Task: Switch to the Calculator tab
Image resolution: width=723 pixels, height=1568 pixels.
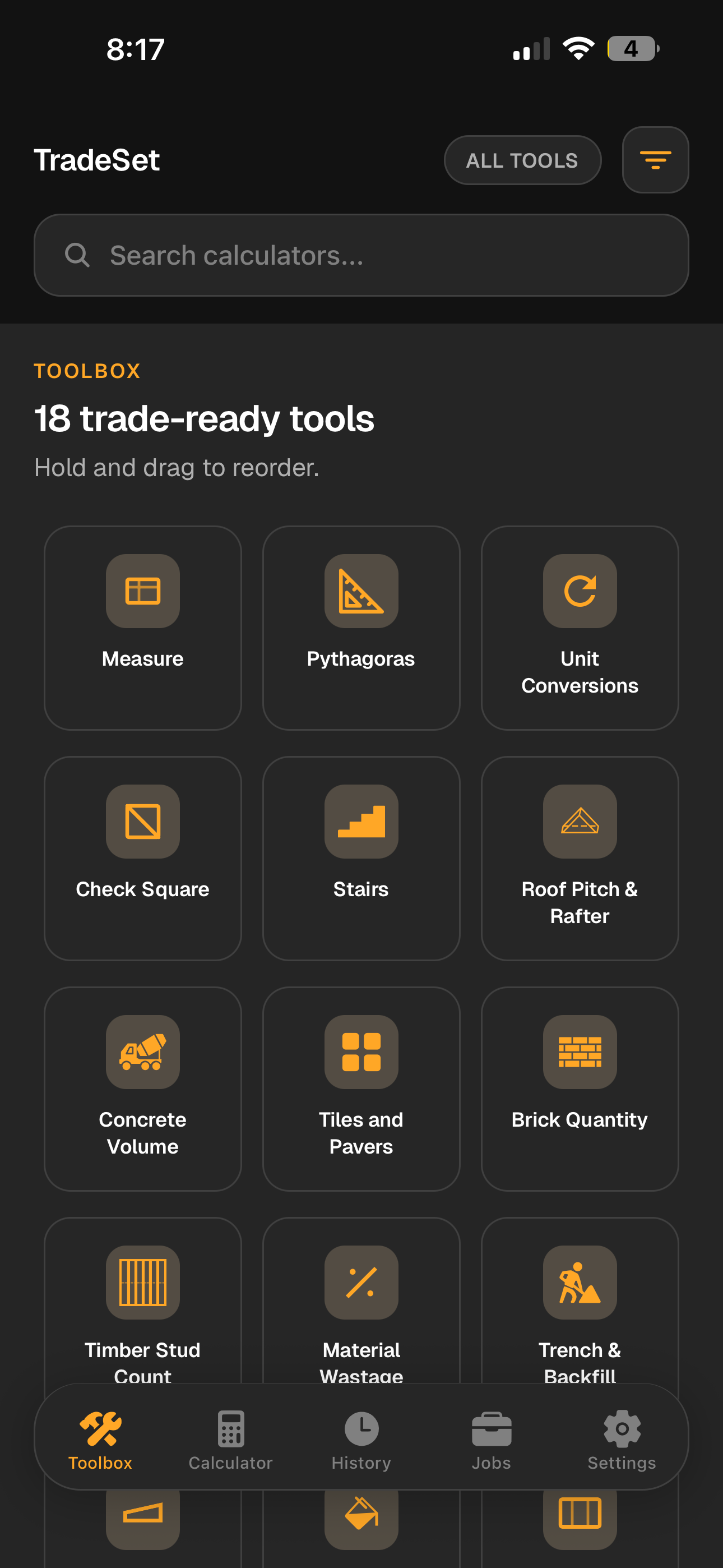Action: coord(230,1437)
